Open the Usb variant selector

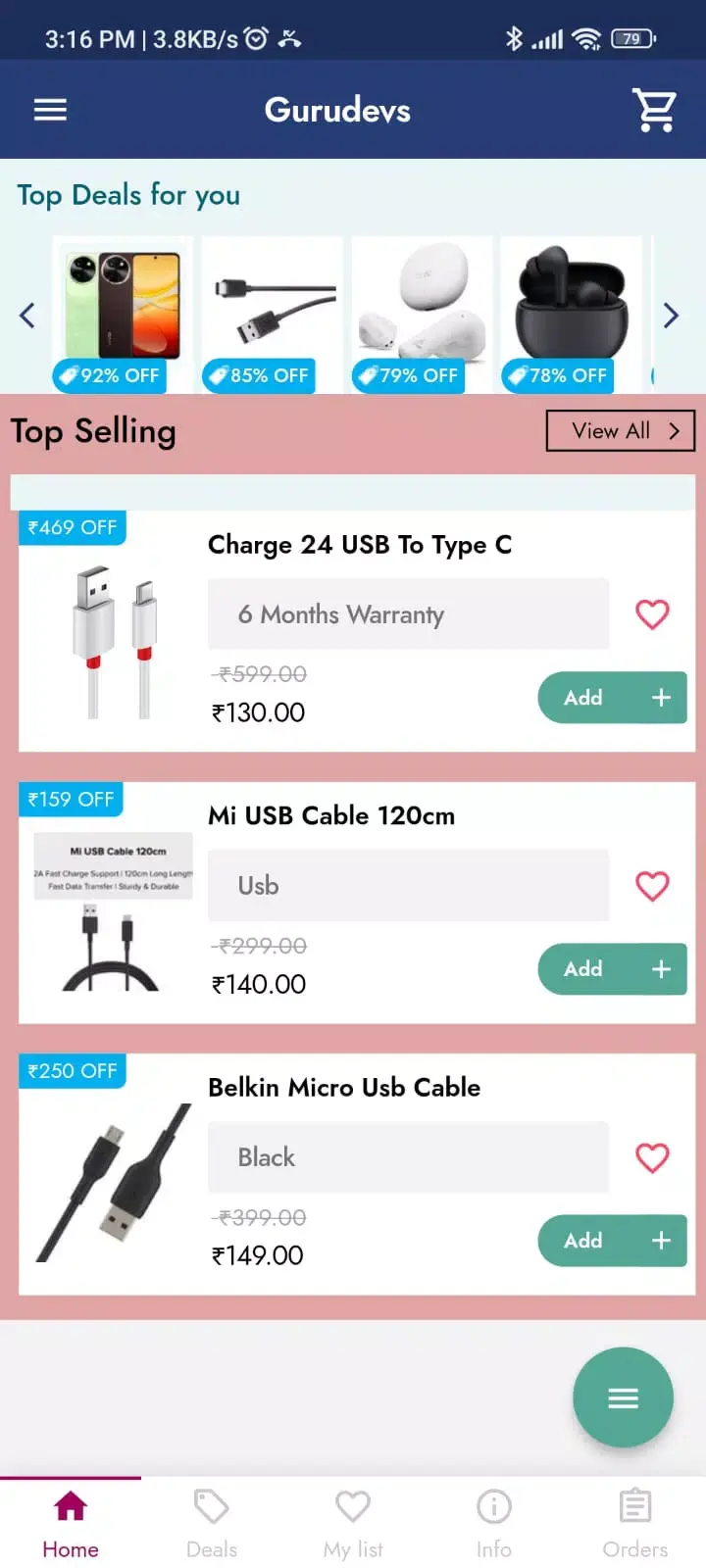(408, 886)
